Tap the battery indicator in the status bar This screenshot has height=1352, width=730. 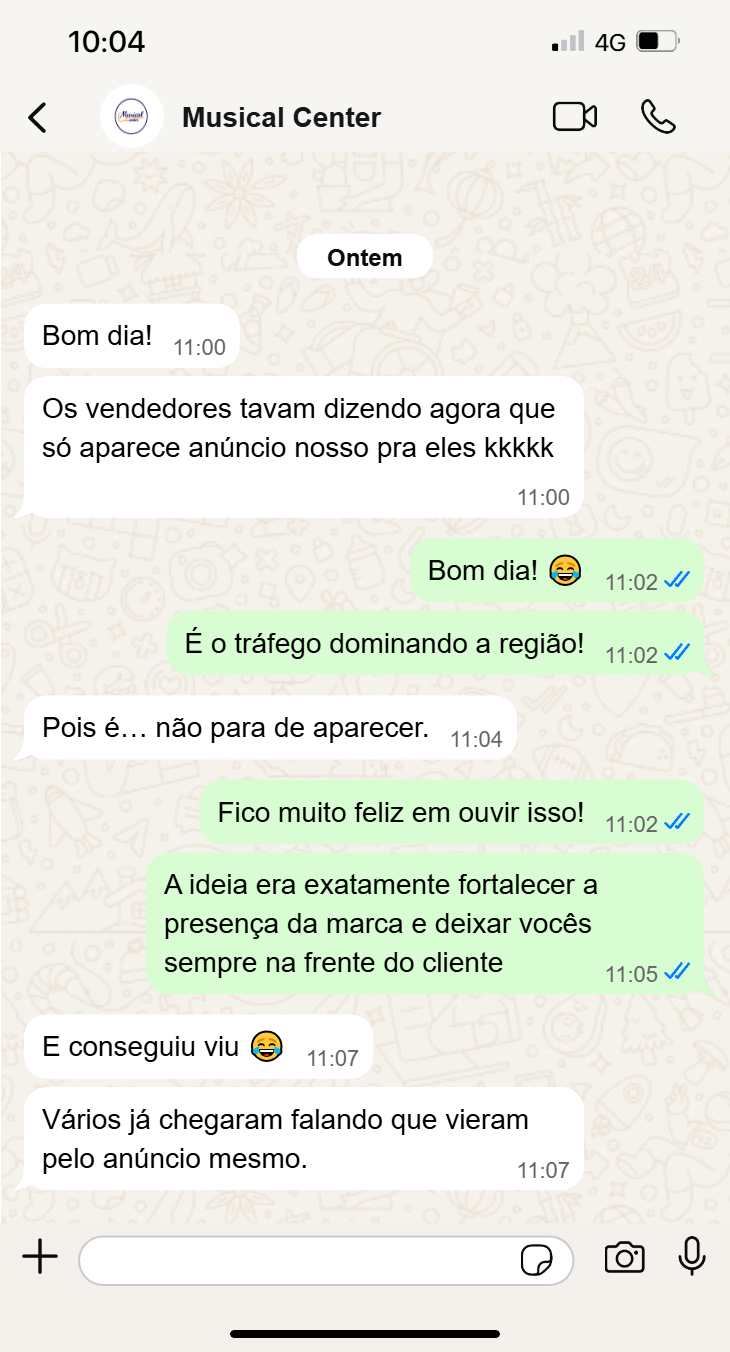tap(655, 40)
